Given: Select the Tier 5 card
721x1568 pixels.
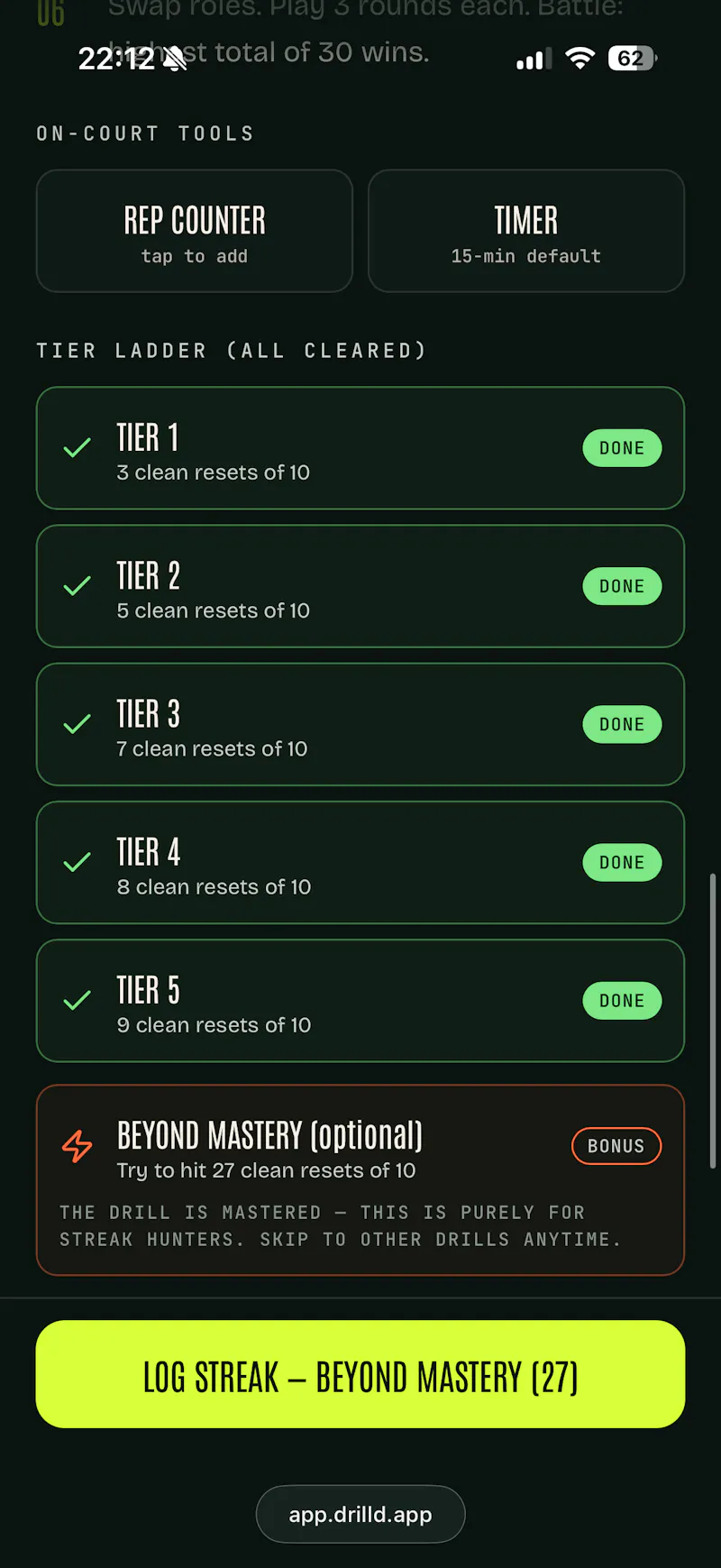Looking at the screenshot, I should tap(360, 1001).
